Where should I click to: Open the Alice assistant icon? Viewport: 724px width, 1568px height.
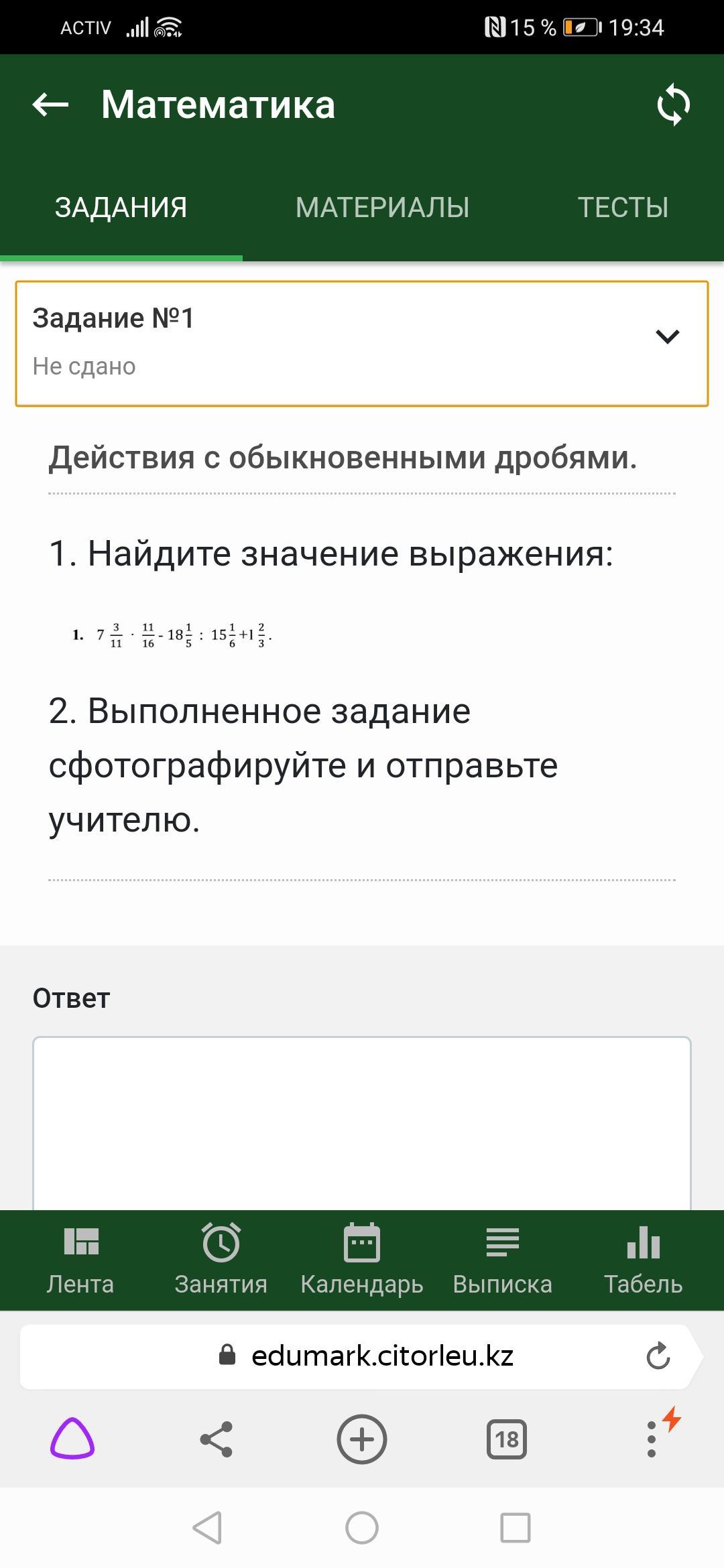[72, 1439]
